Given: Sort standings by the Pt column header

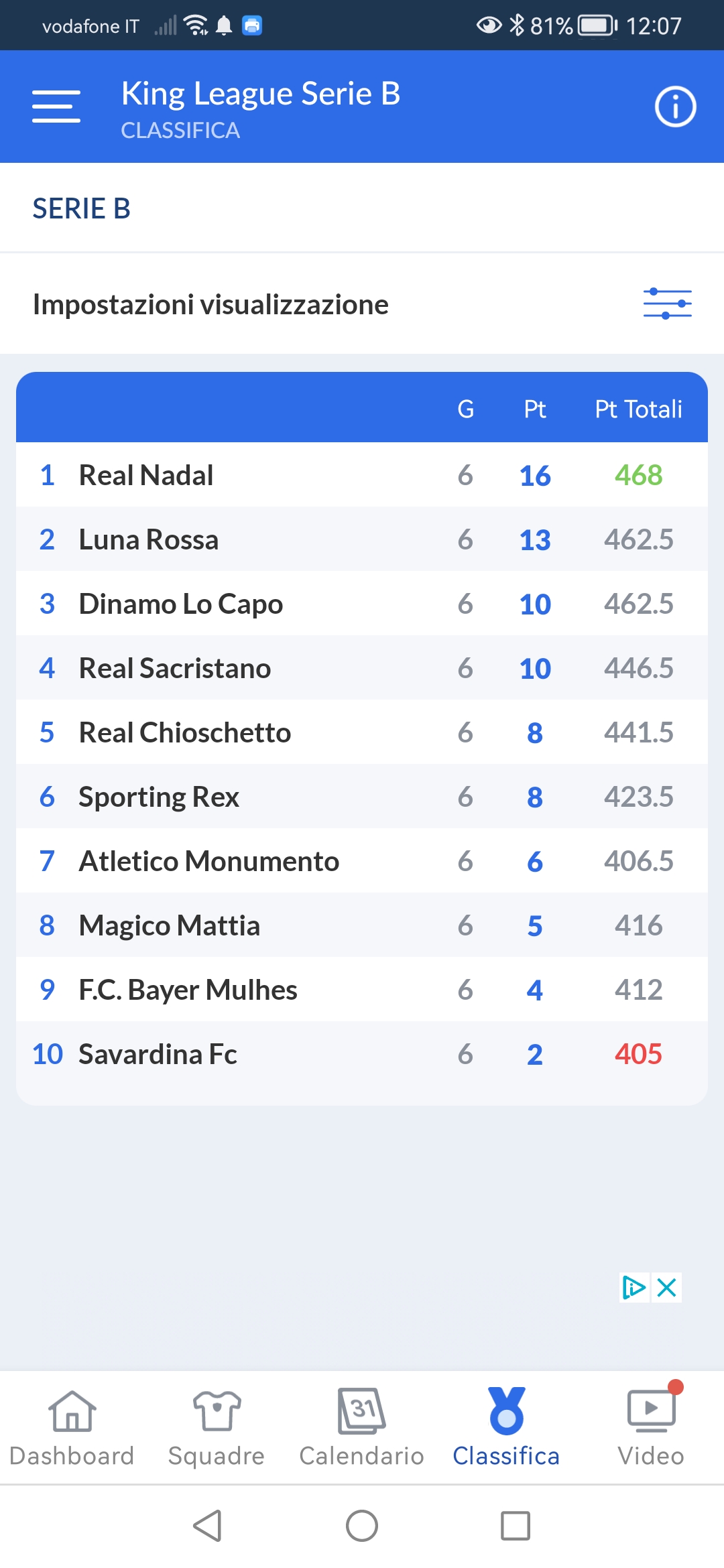Looking at the screenshot, I should tap(534, 409).
